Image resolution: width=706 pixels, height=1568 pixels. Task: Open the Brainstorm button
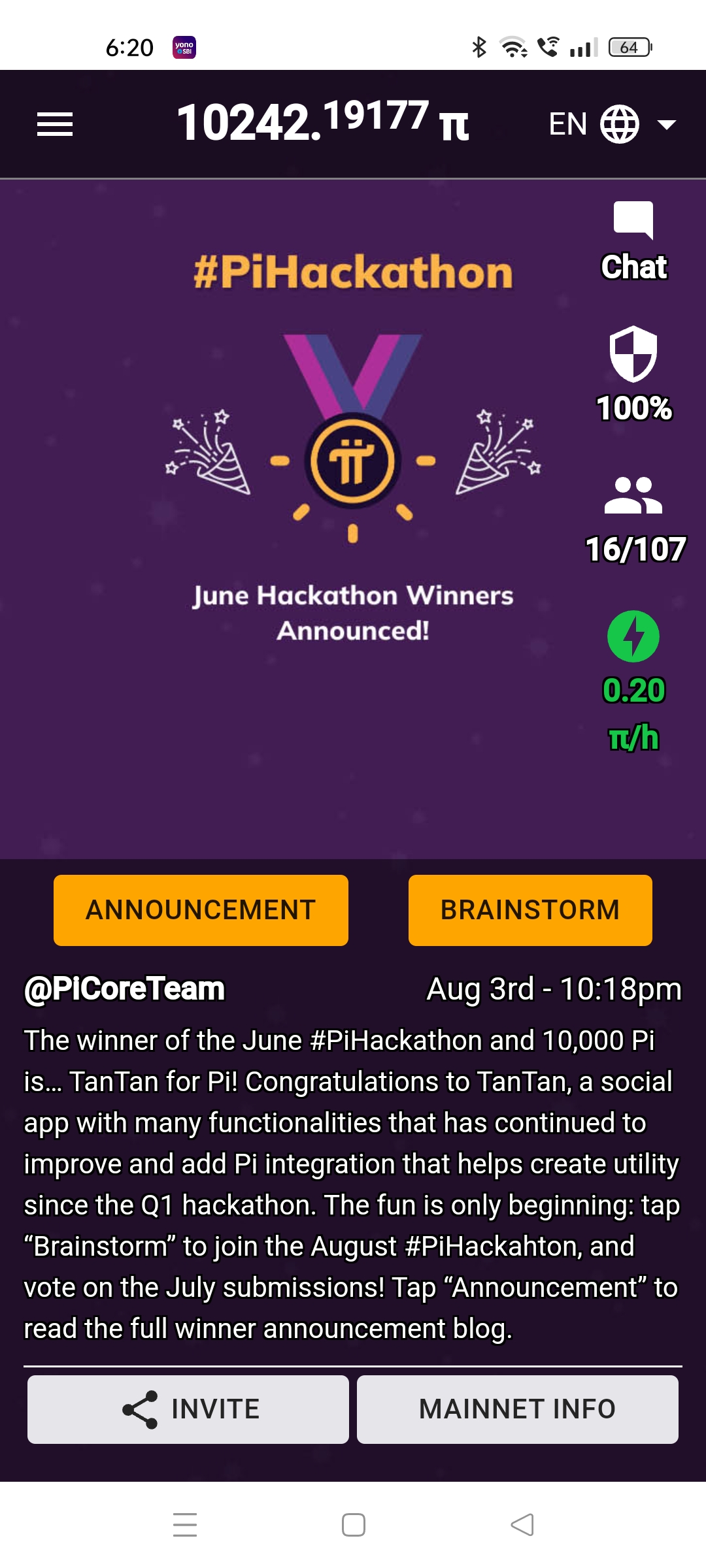pos(530,909)
